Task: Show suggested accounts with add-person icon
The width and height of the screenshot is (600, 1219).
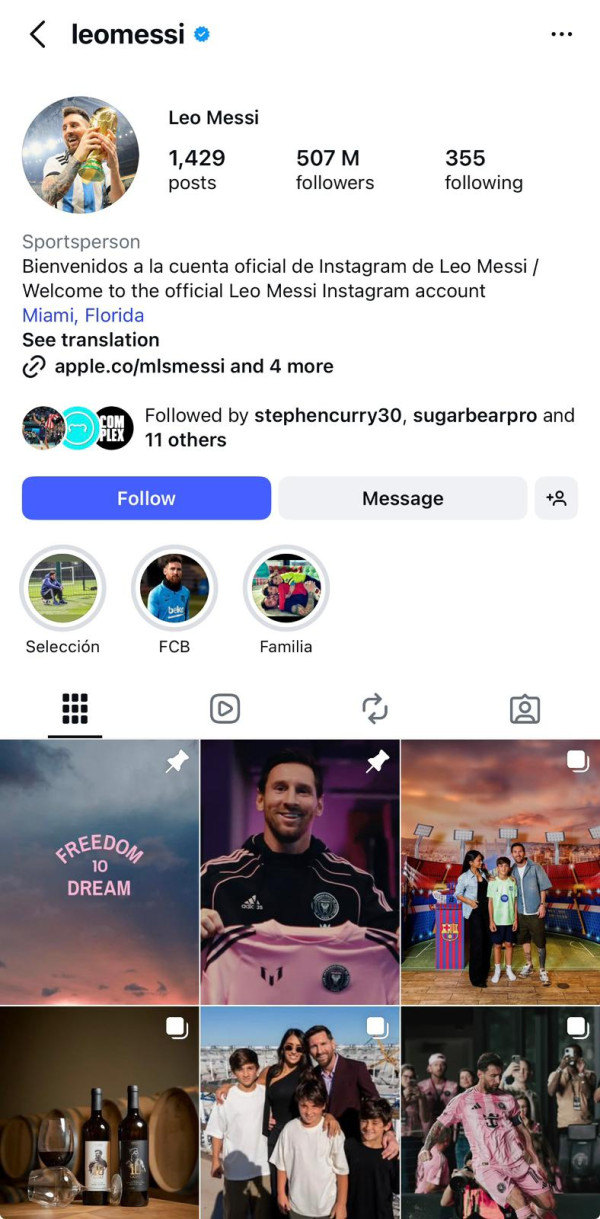Action: (556, 498)
